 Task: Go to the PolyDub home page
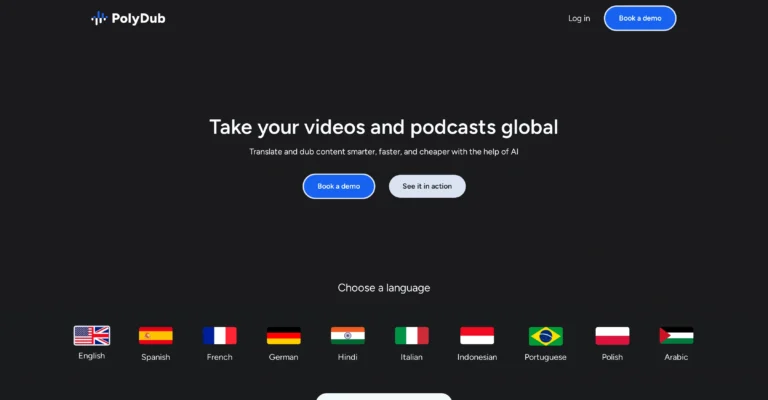click(127, 18)
